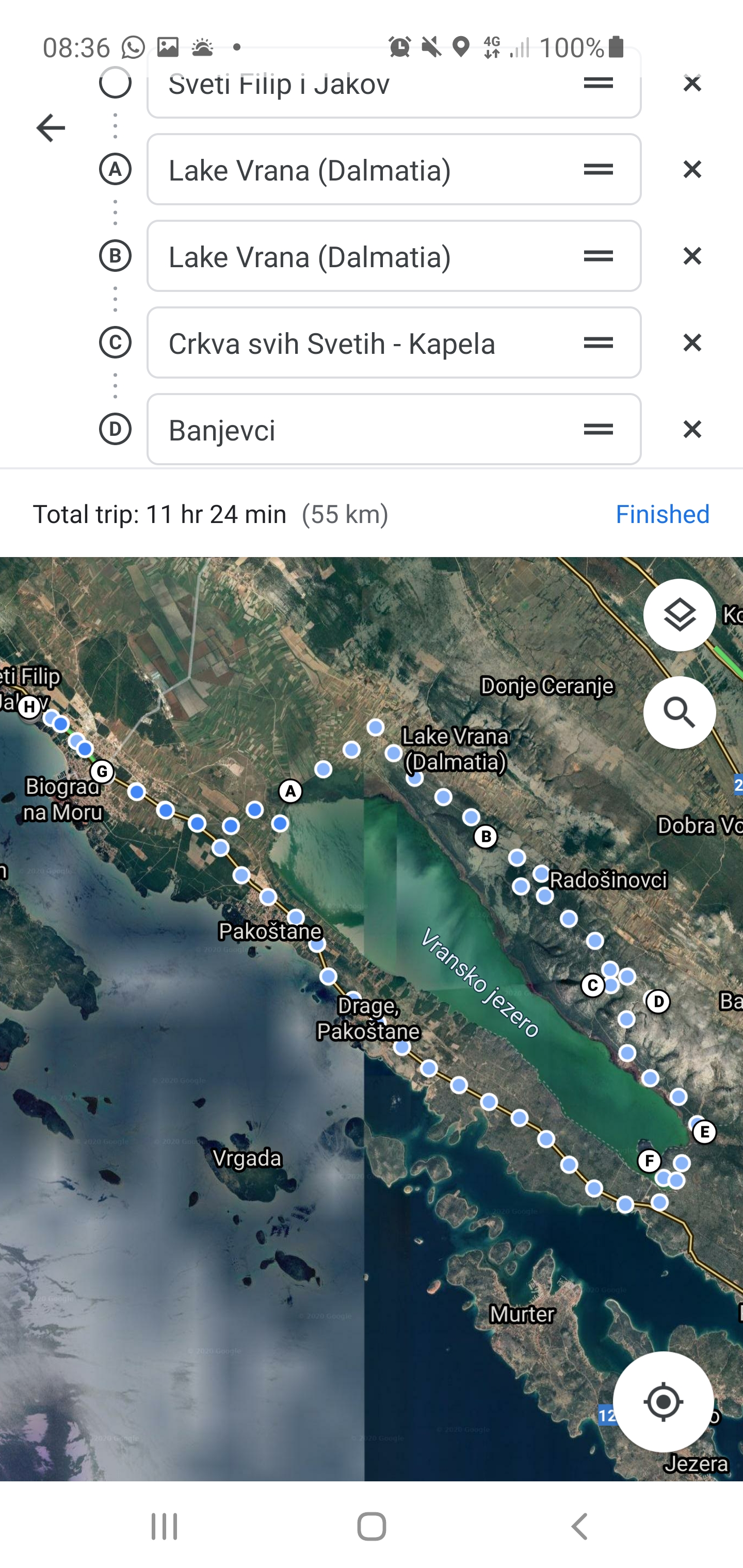Go to the home screen
743x1568 pixels.
(x=372, y=1527)
